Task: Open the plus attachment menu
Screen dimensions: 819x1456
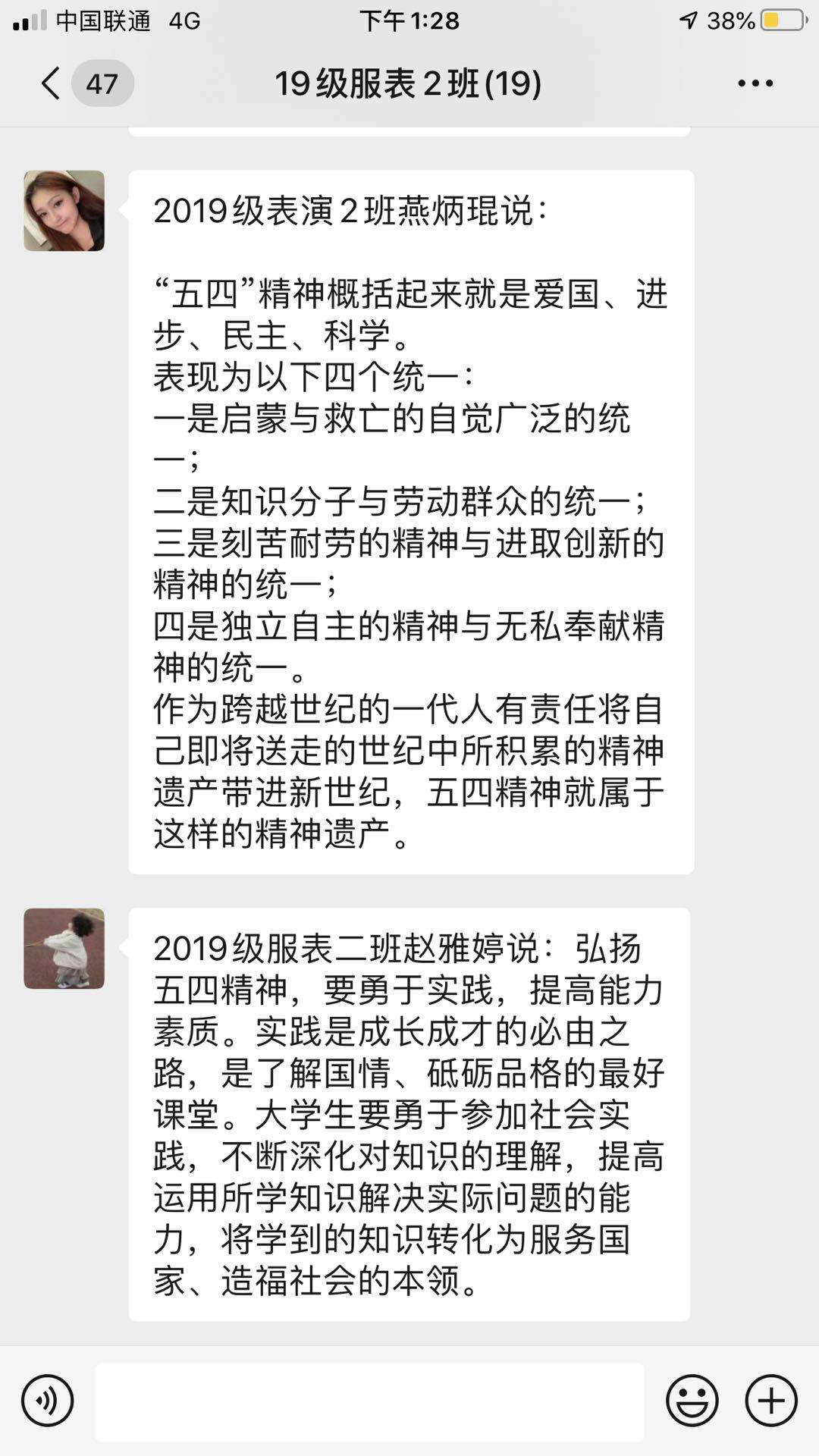Action: [771, 1401]
